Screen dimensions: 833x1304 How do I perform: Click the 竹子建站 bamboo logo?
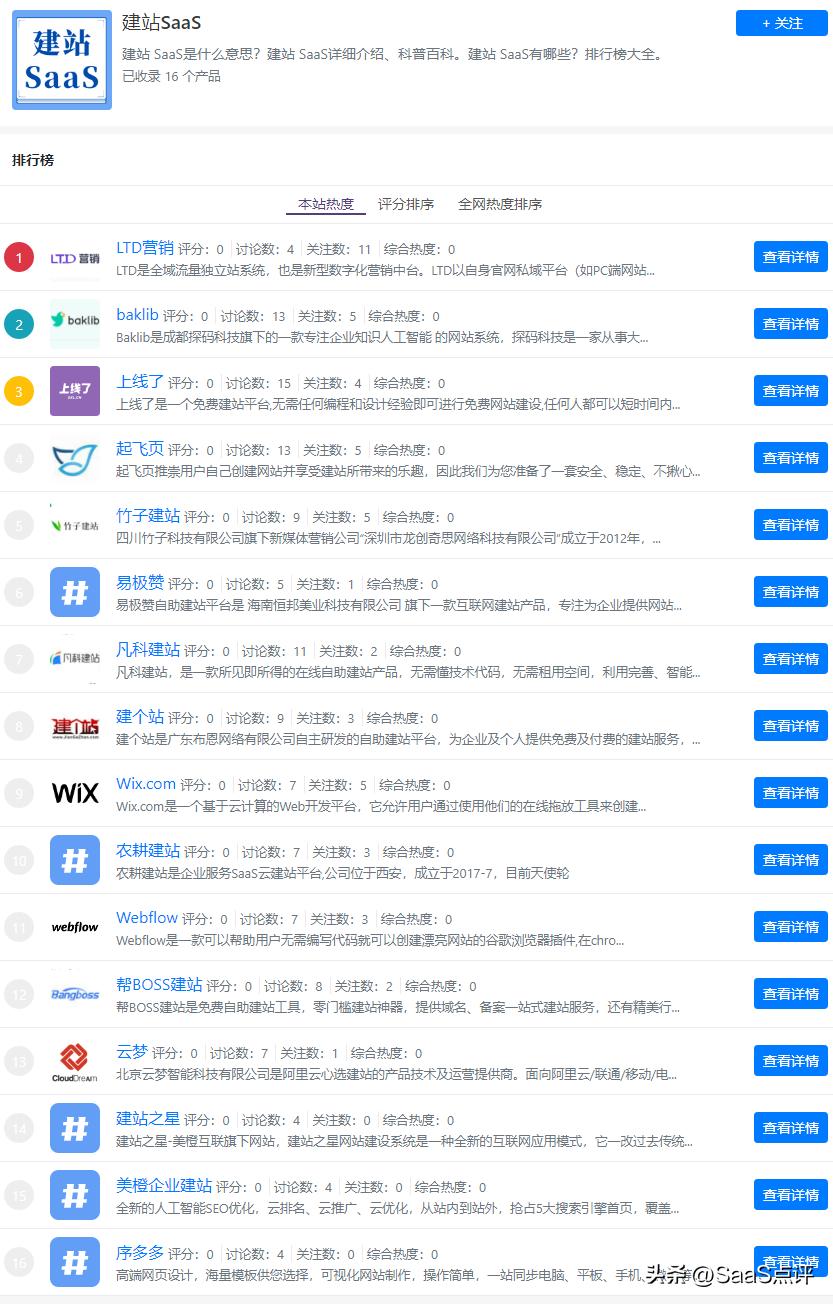pos(73,525)
